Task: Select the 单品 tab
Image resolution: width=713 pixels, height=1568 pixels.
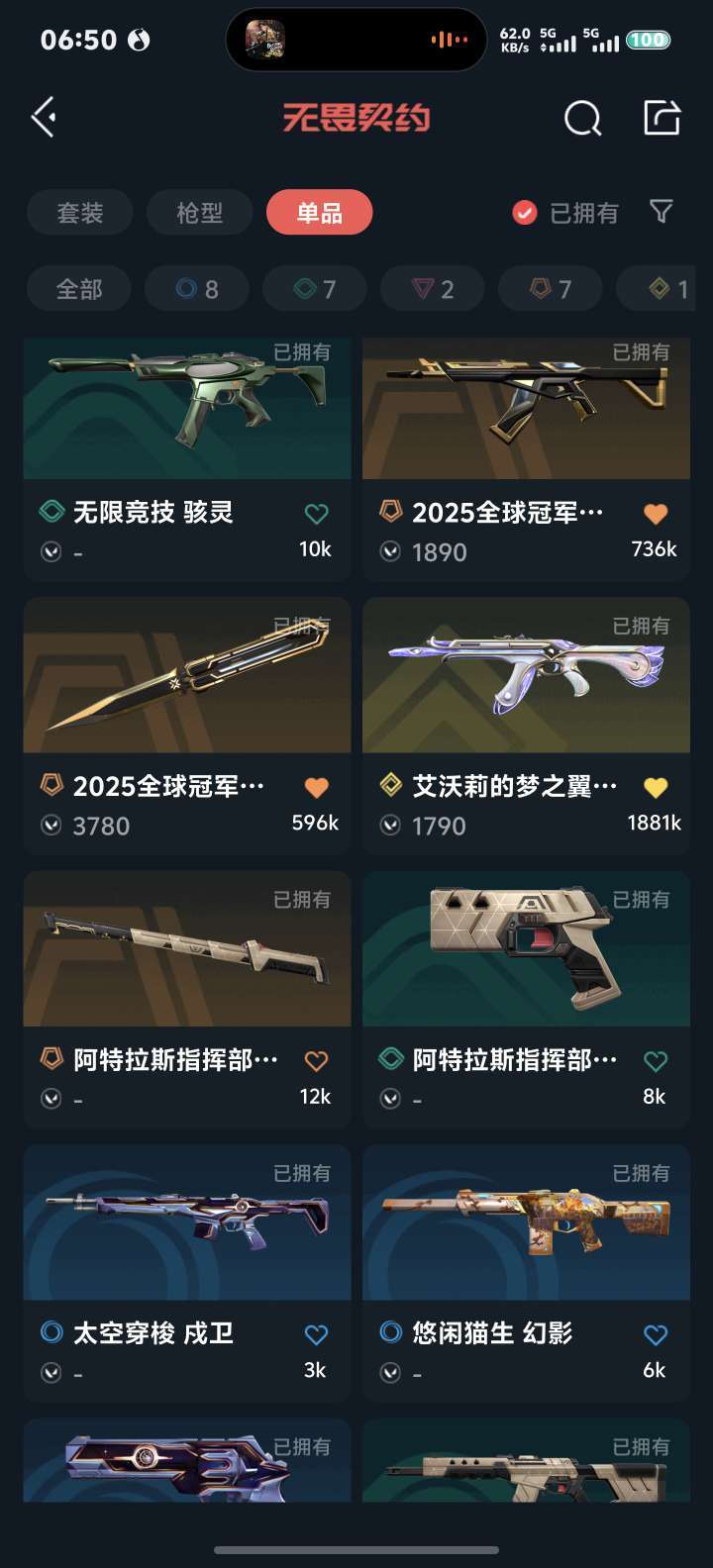Action: [319, 213]
